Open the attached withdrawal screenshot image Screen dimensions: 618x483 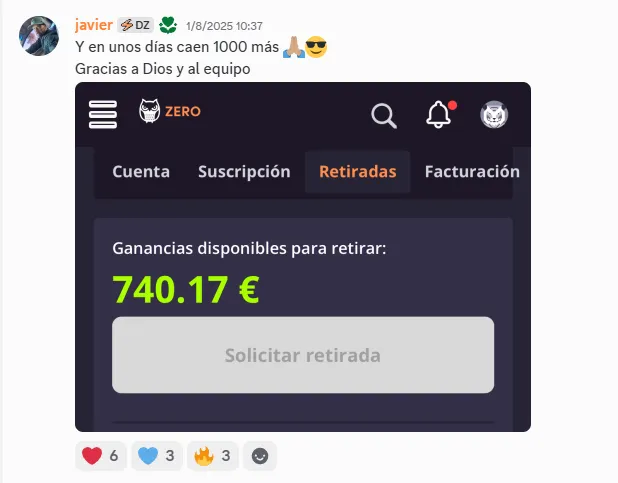click(302, 257)
